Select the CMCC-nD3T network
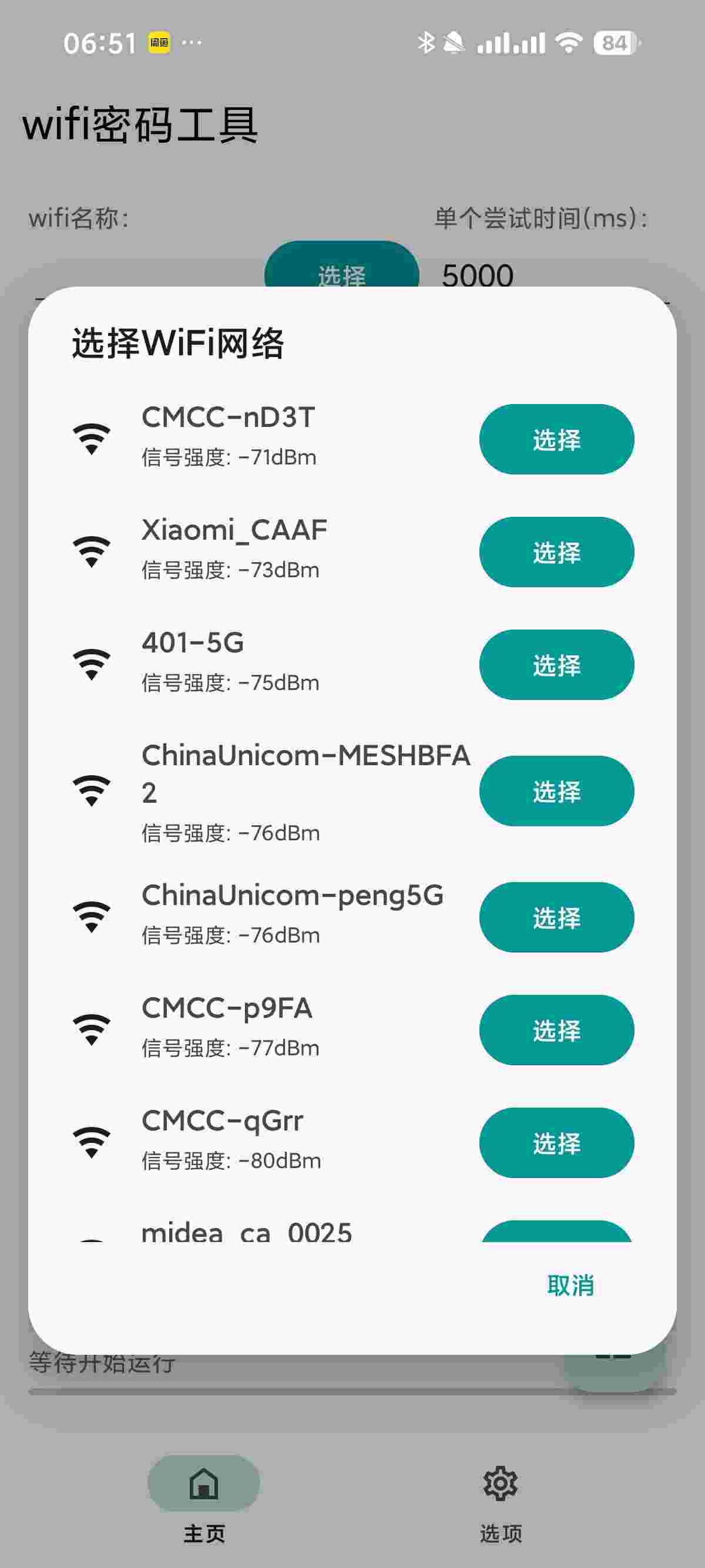Screen dimensions: 705x1568 click(x=556, y=439)
